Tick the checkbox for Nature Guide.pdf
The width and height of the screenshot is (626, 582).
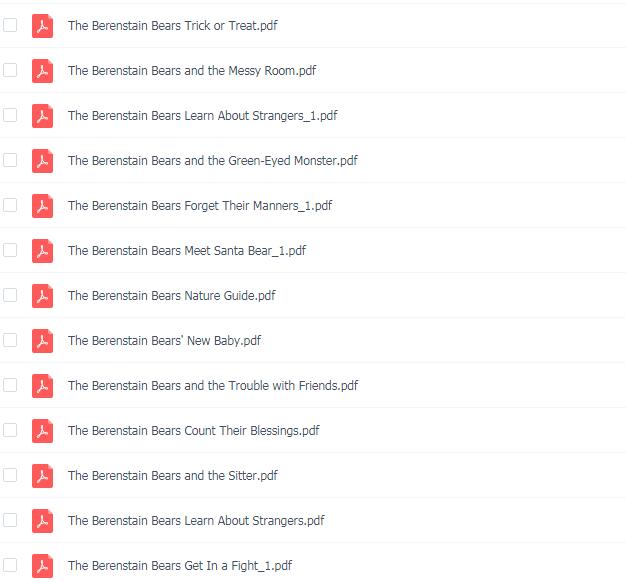[x=10, y=295]
